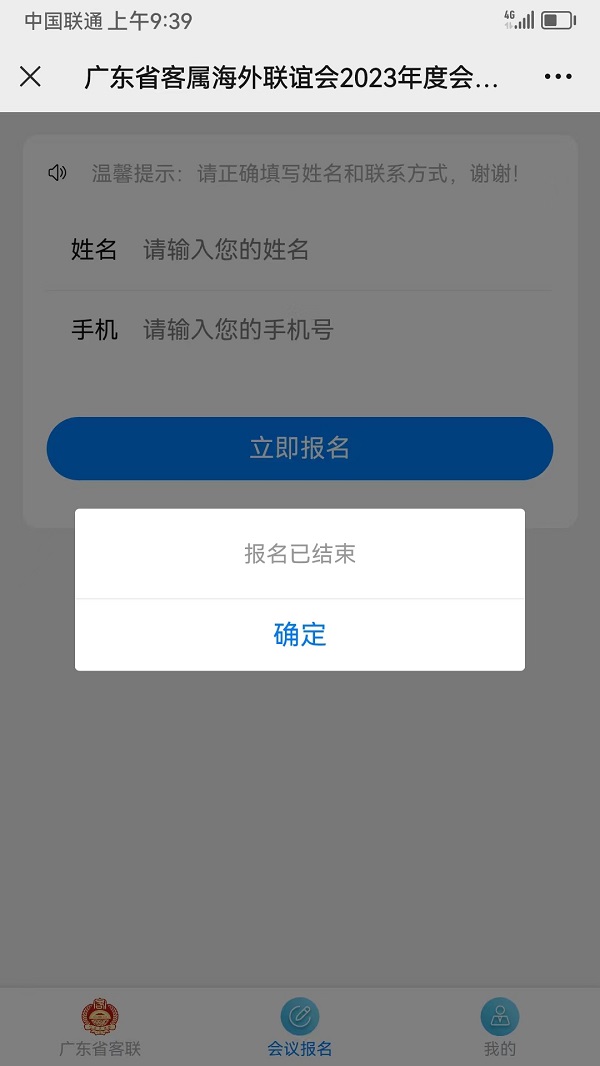Image resolution: width=600 pixels, height=1066 pixels.
Task: Tap the 立即报名 button
Action: [300, 448]
